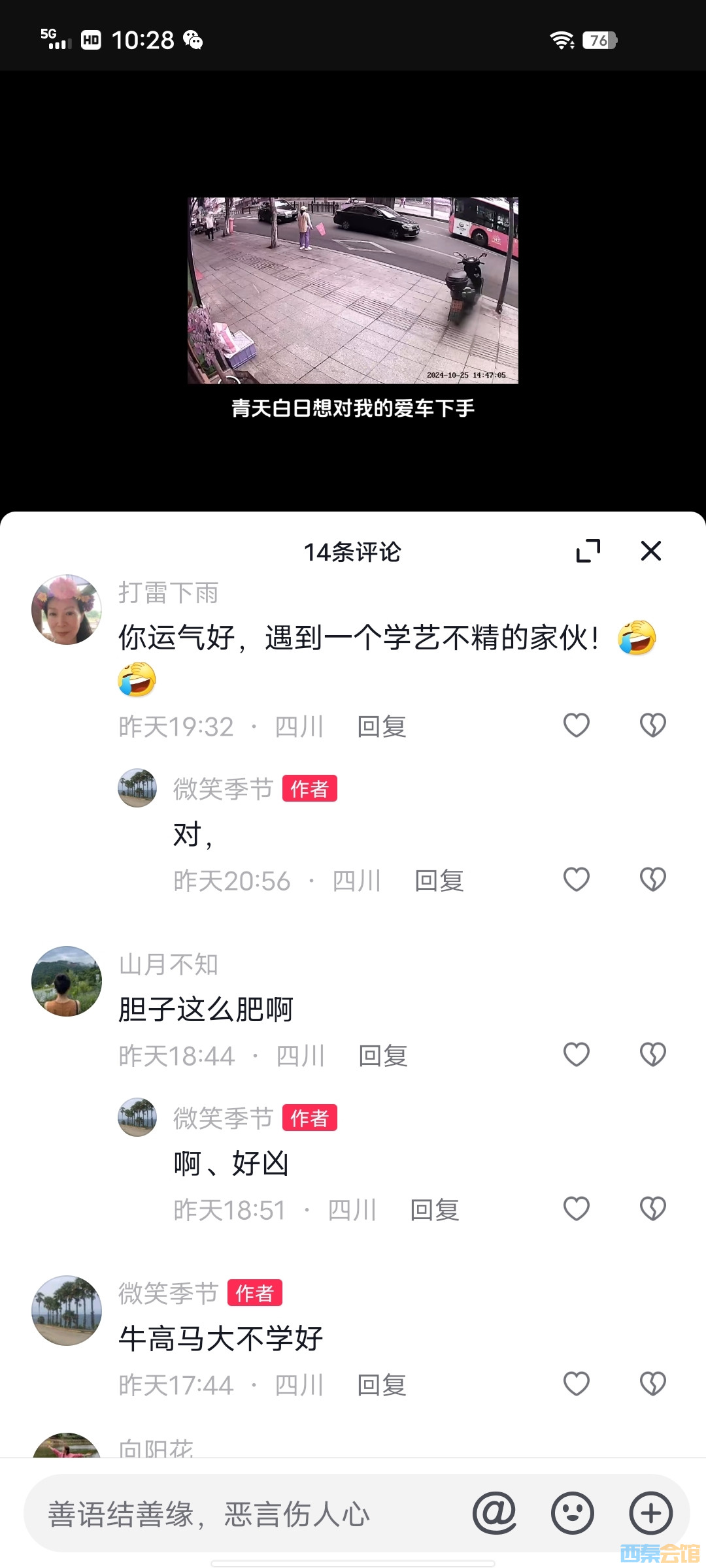Open 山月不知's profile avatar
This screenshot has width=706, height=1568.
point(67,981)
